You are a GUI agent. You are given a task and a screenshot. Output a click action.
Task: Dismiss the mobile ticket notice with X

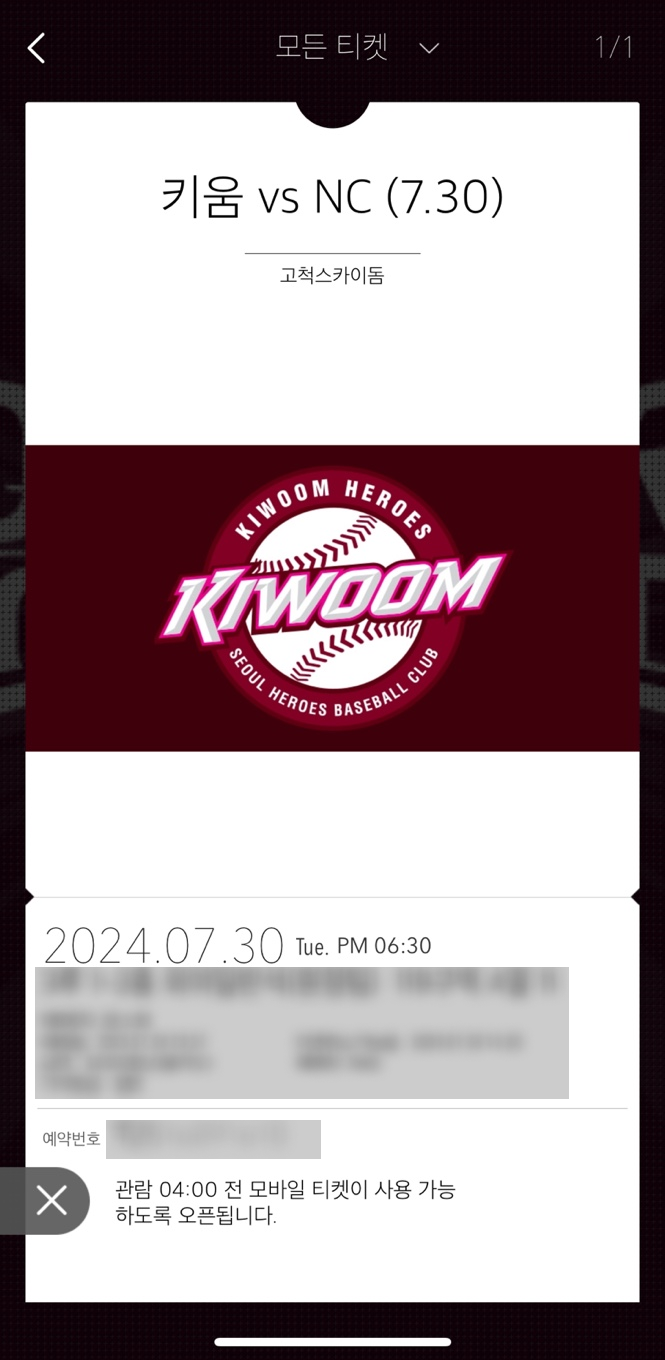pos(51,1200)
